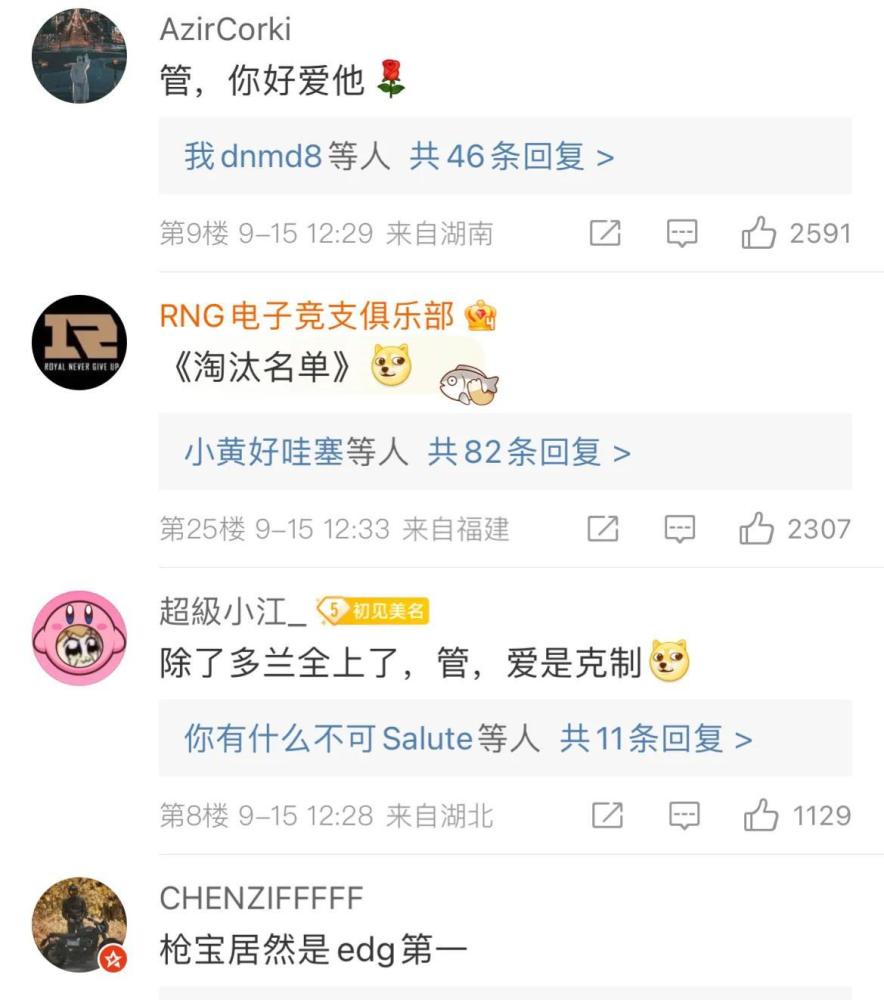Visit 超級小江_ profile via avatar
884x1000 pixels.
click(x=80, y=637)
